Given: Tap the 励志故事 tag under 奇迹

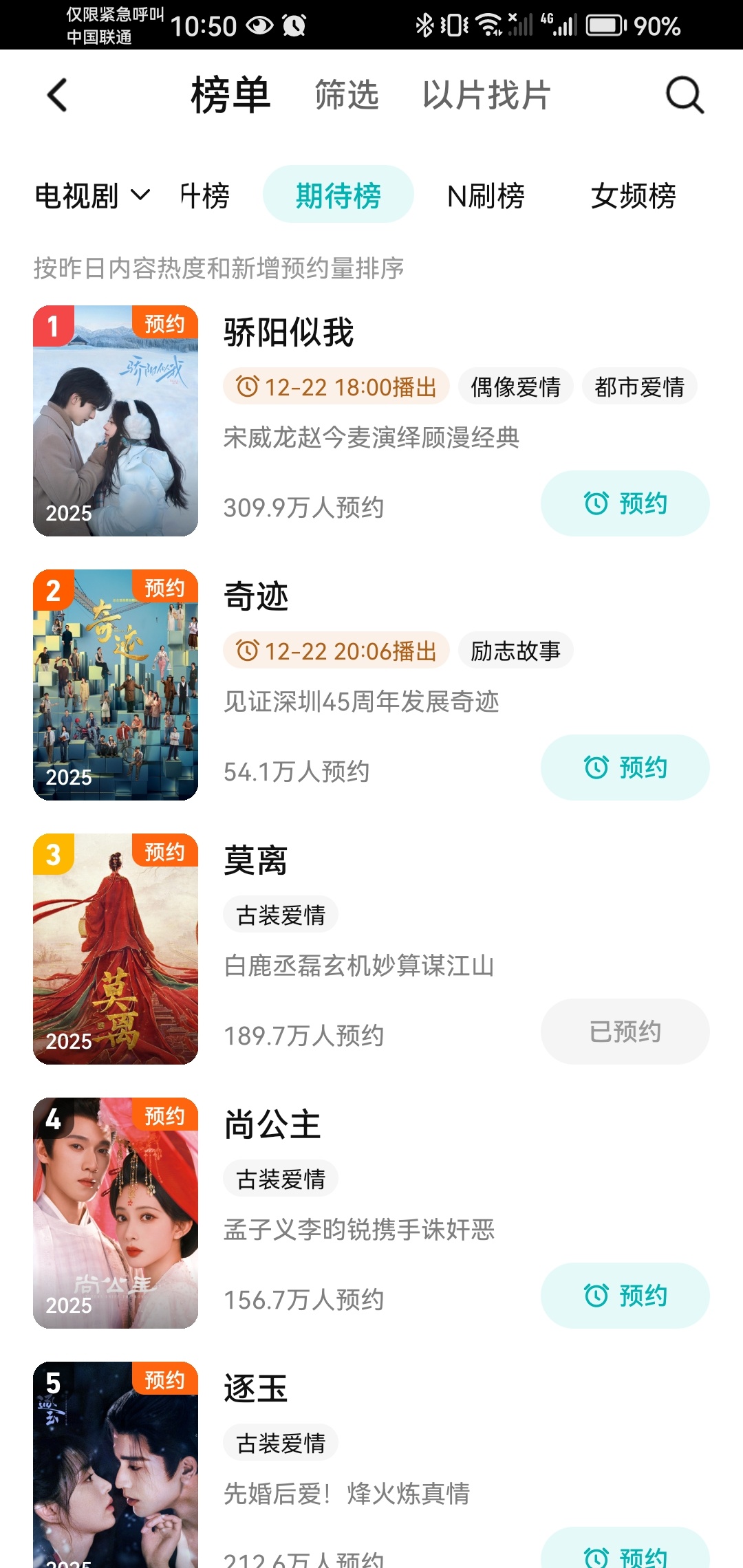Looking at the screenshot, I should [515, 651].
